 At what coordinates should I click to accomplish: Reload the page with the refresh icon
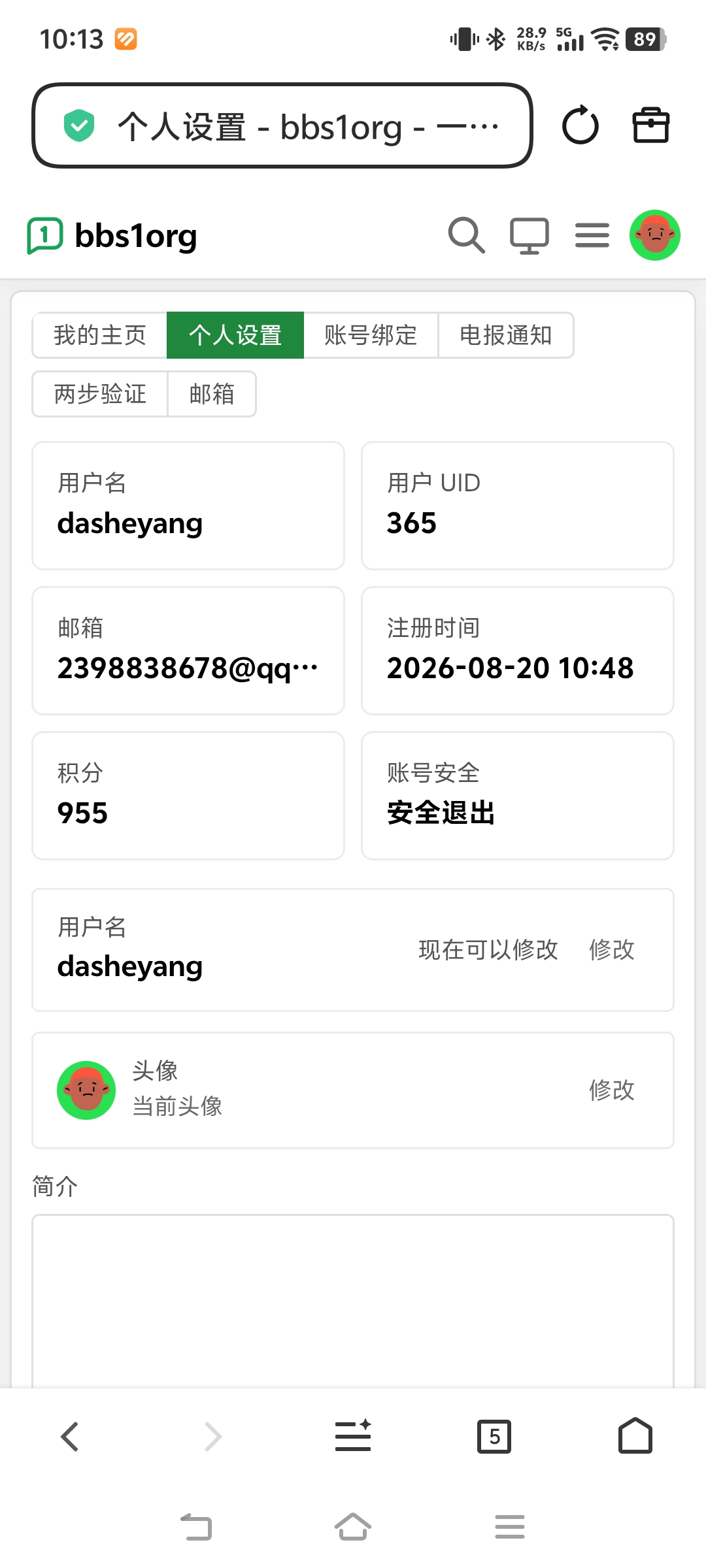(x=580, y=125)
